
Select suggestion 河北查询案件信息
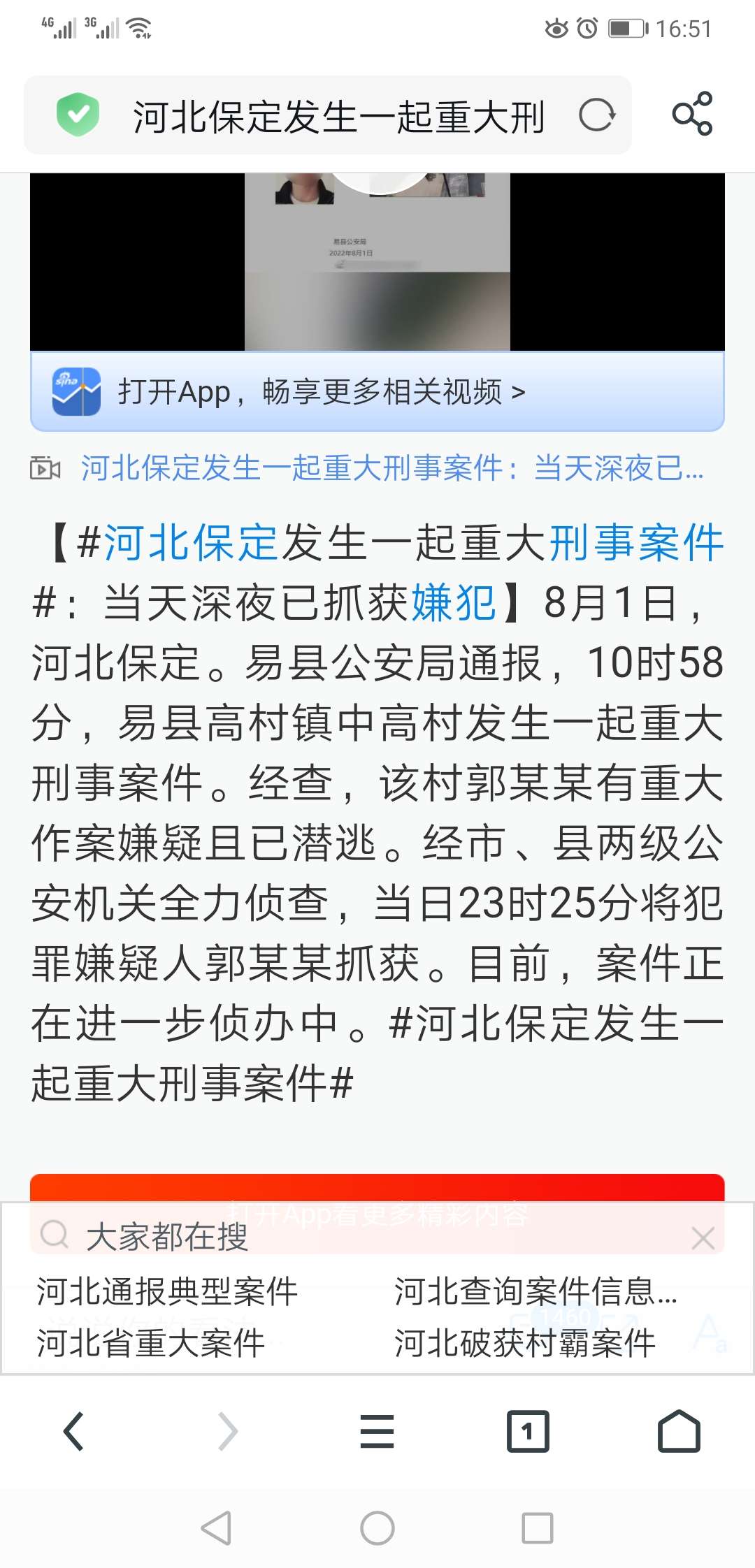(535, 1291)
